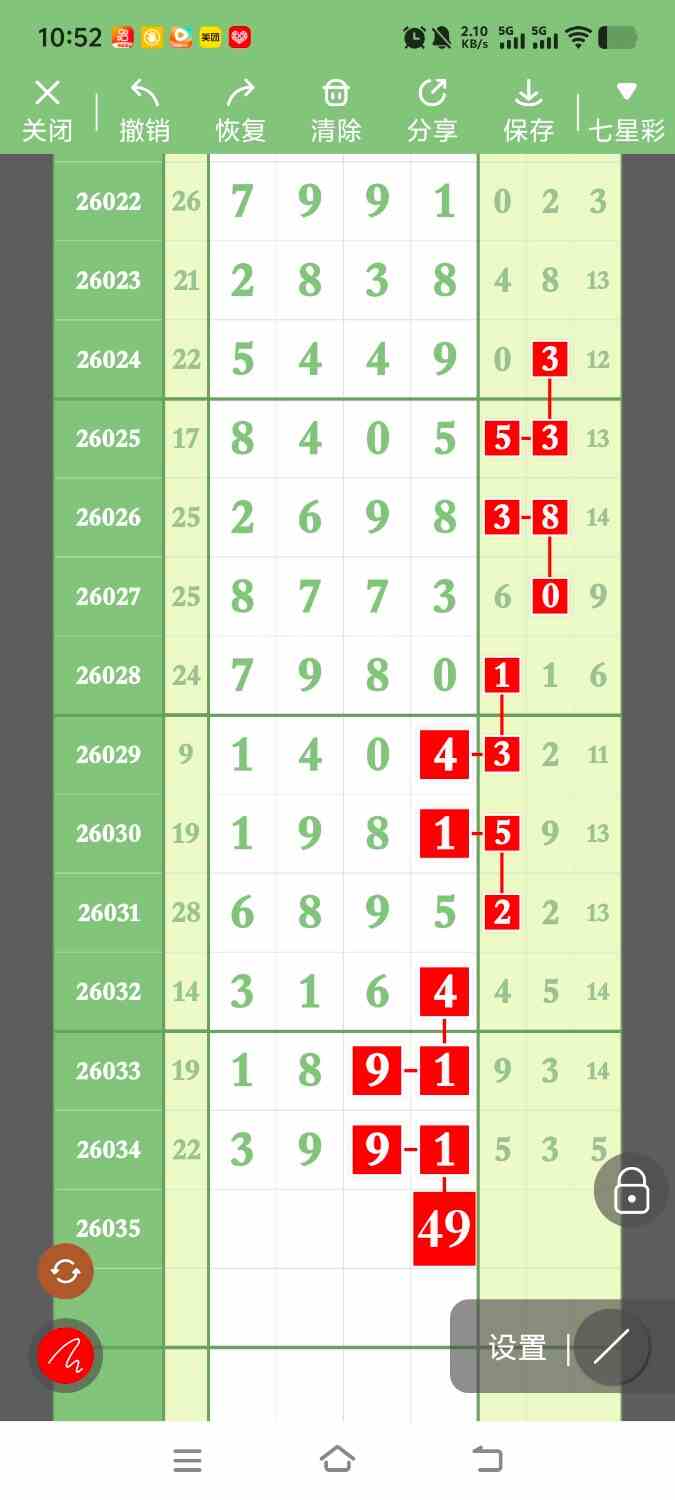The width and height of the screenshot is (675, 1500).
Task: Tap the orange refresh button
Action: click(x=65, y=1272)
